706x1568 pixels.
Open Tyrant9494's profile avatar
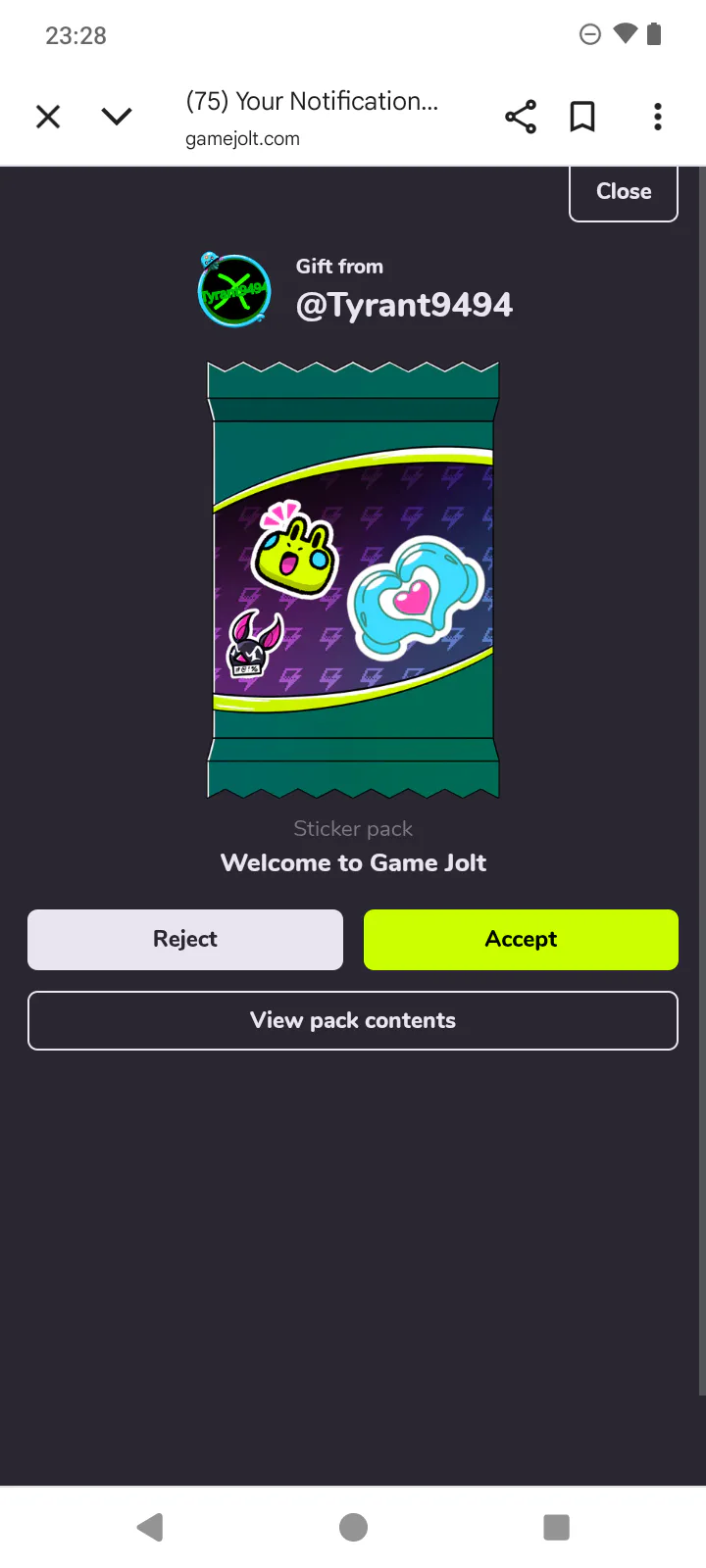tap(234, 289)
